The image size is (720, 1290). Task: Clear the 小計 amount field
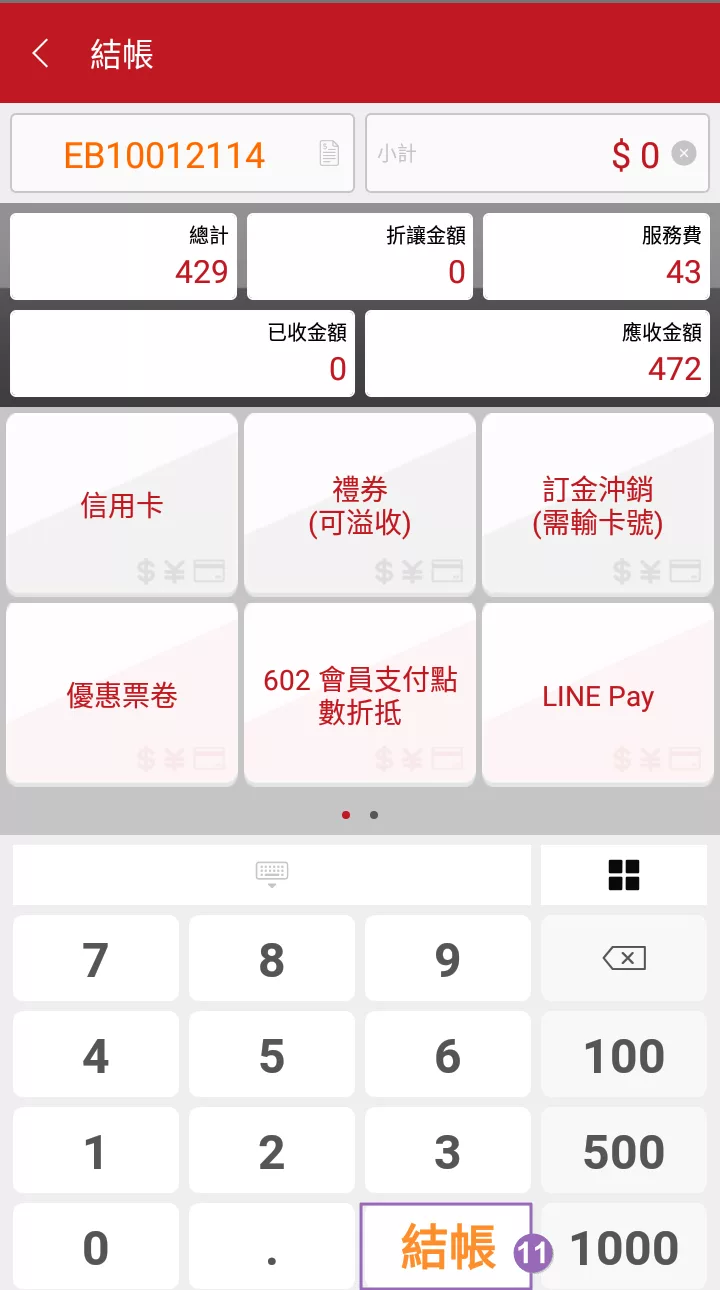(x=684, y=153)
